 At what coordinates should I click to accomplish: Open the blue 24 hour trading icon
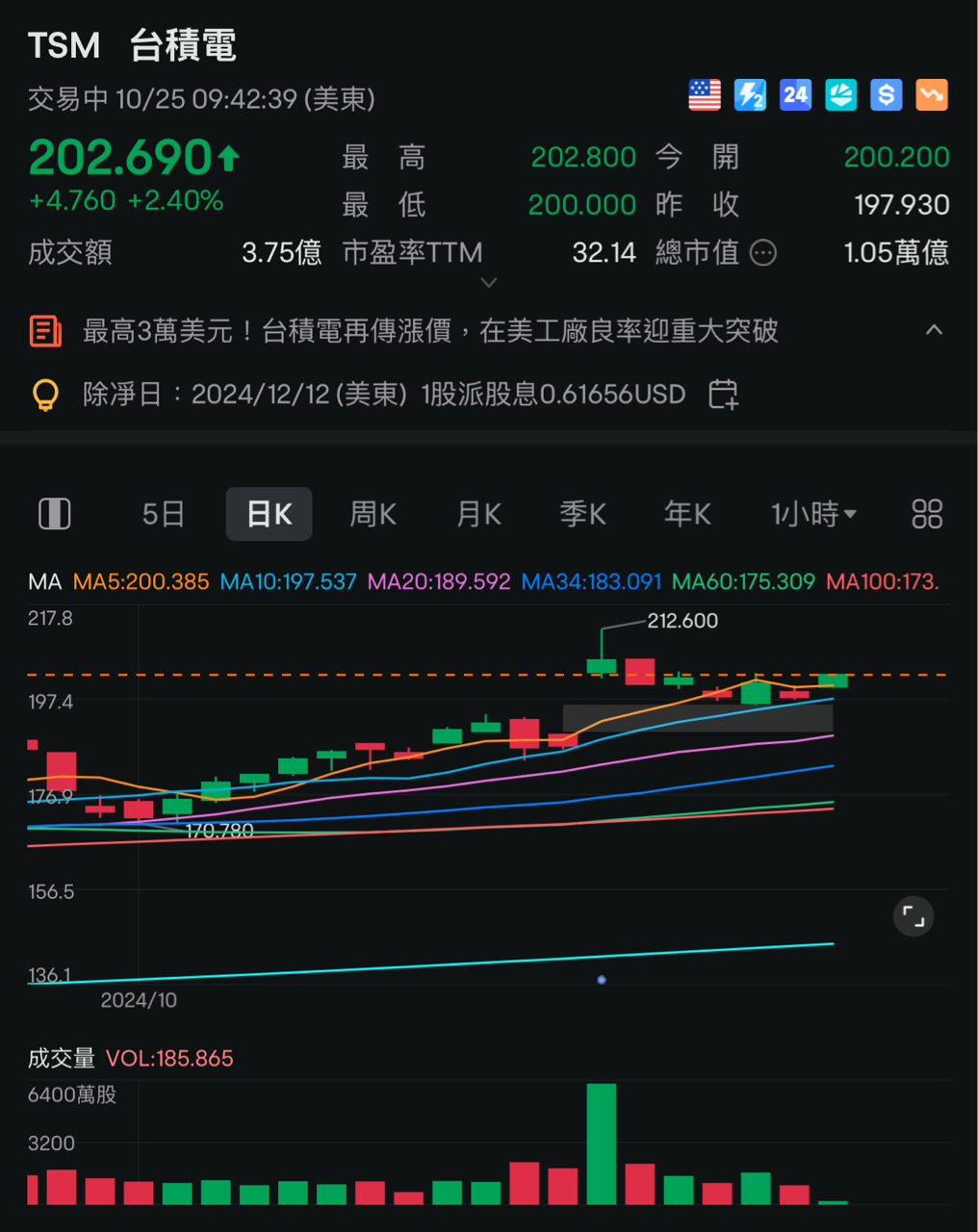click(795, 95)
